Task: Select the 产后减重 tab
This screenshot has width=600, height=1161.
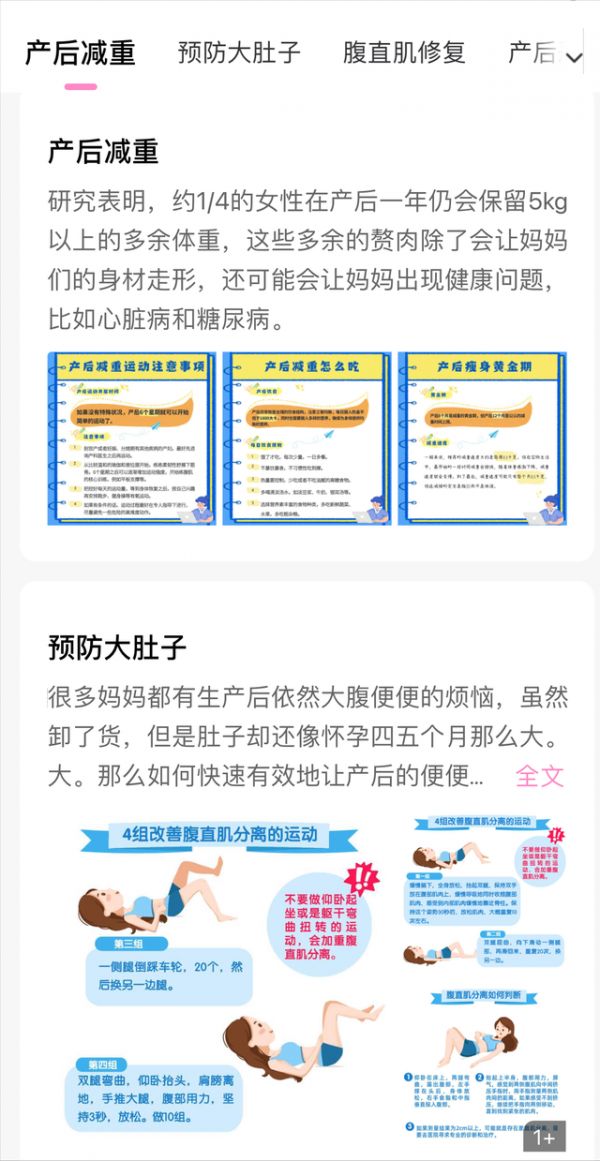Action: [81, 53]
